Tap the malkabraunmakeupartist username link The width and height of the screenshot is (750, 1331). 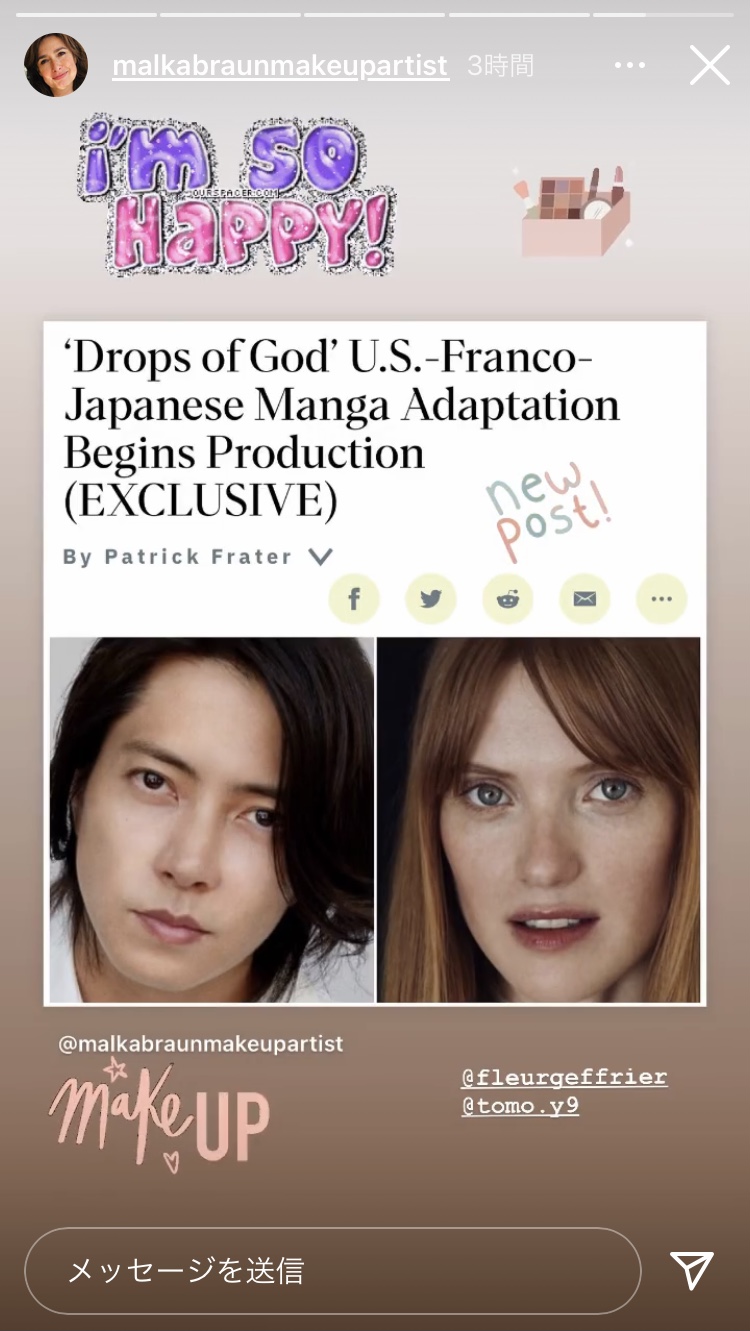[280, 66]
